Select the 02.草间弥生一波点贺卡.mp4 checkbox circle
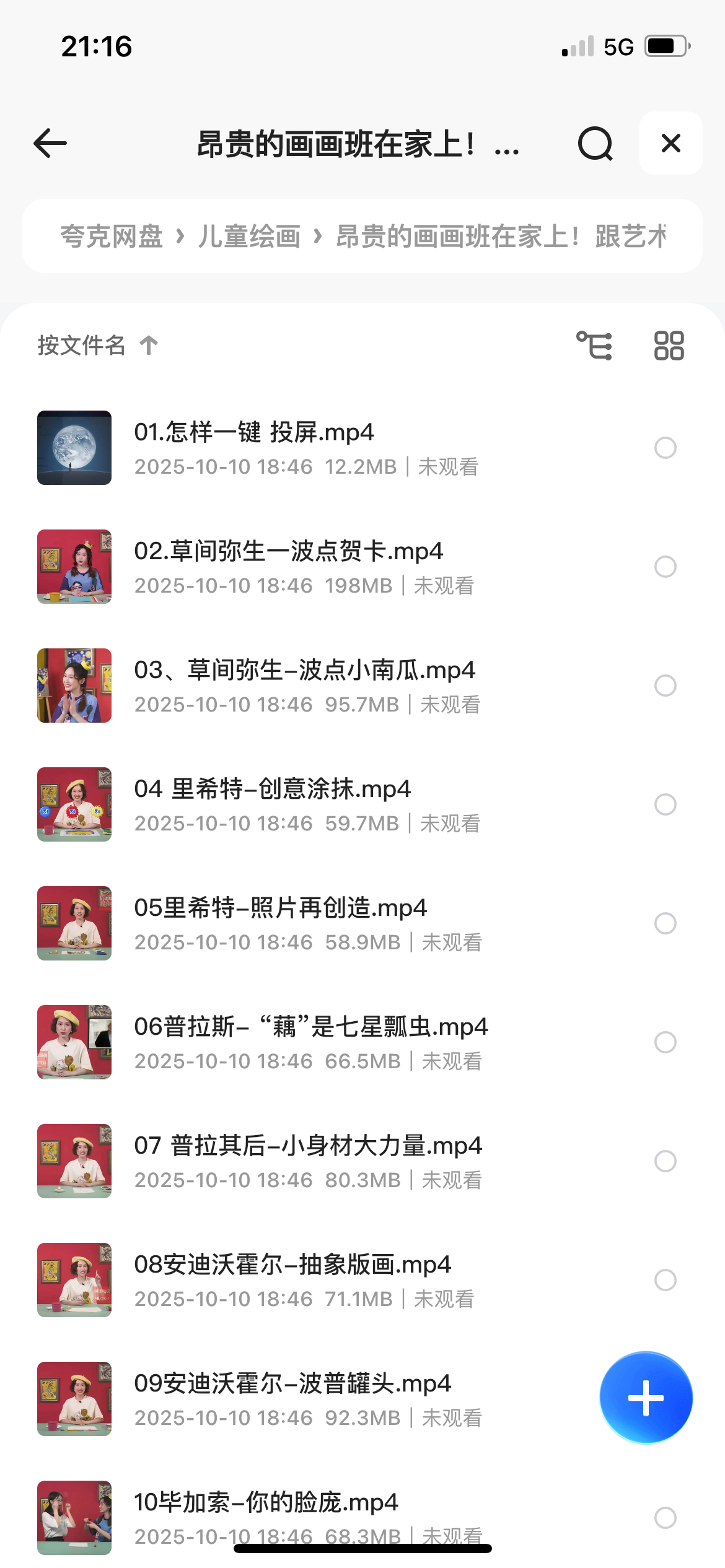The image size is (725, 1568). pyautogui.click(x=665, y=567)
